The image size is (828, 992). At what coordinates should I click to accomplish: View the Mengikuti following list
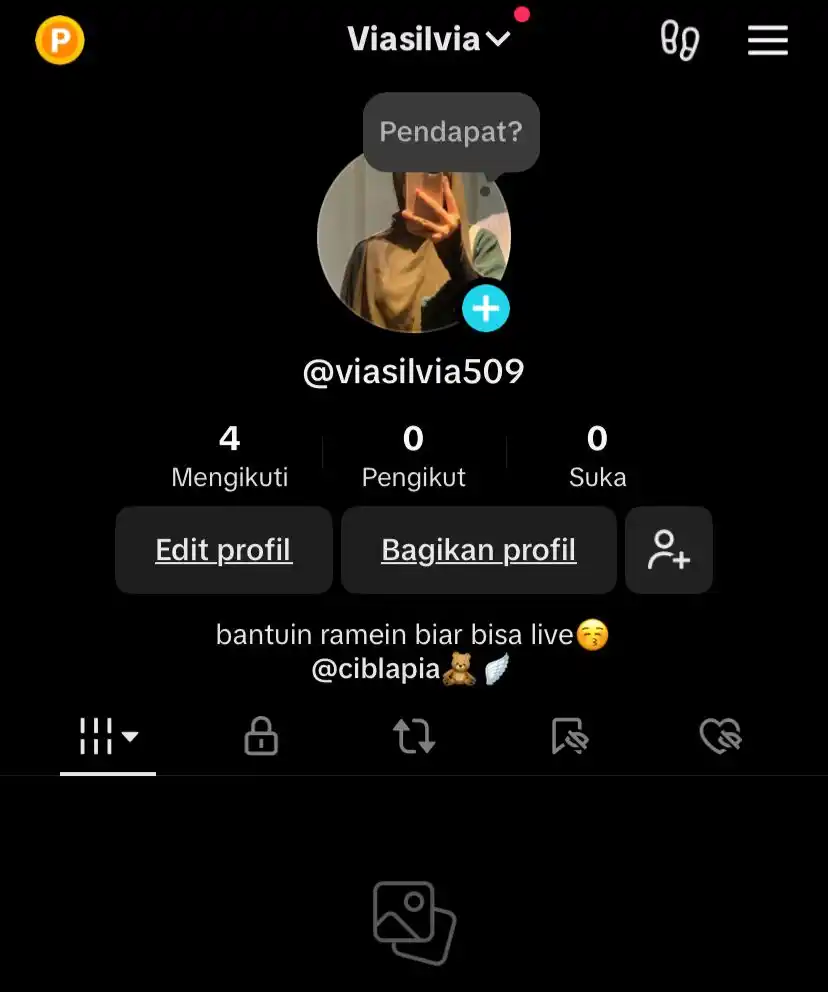(229, 456)
